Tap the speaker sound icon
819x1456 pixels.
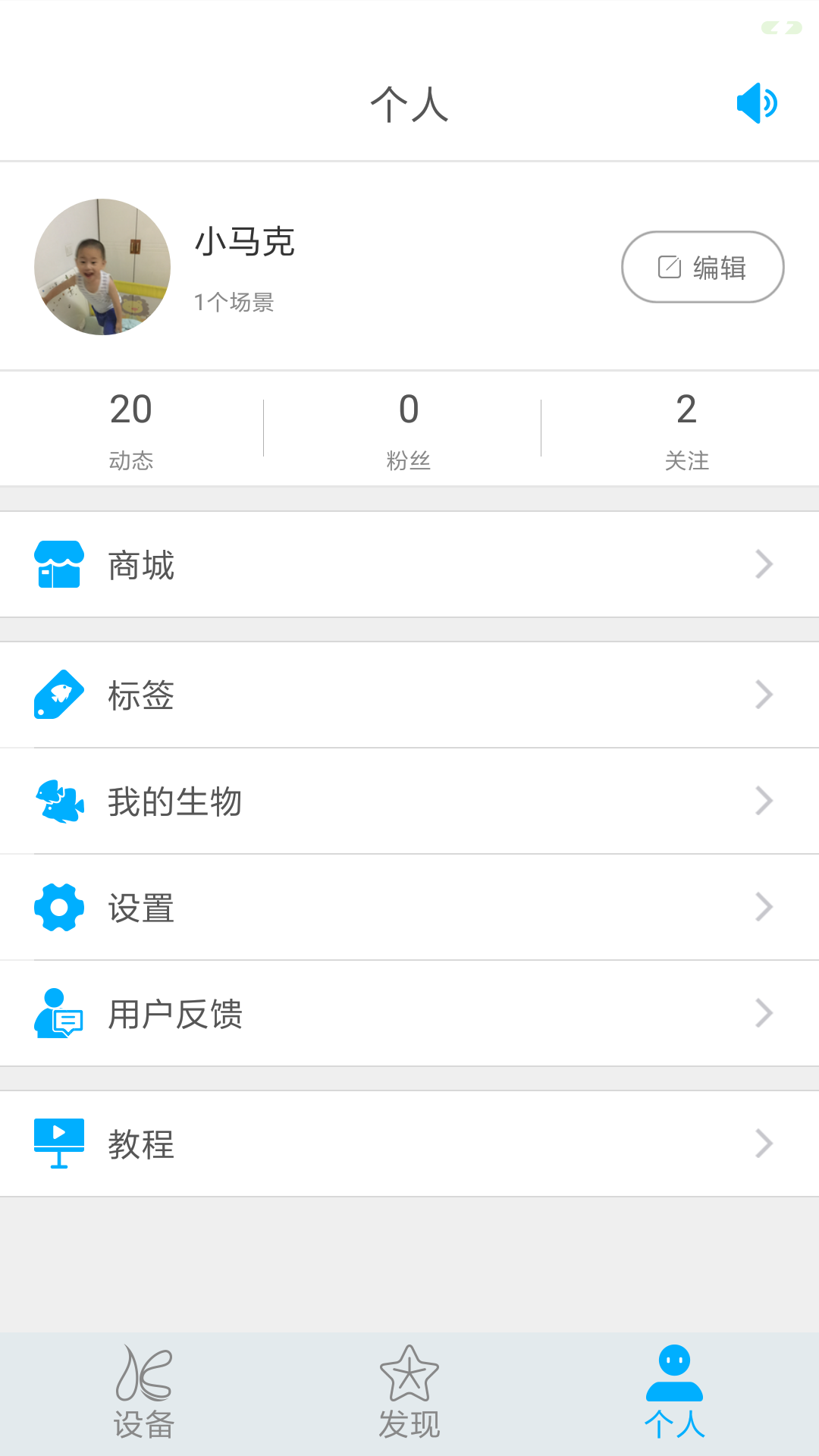[x=757, y=103]
